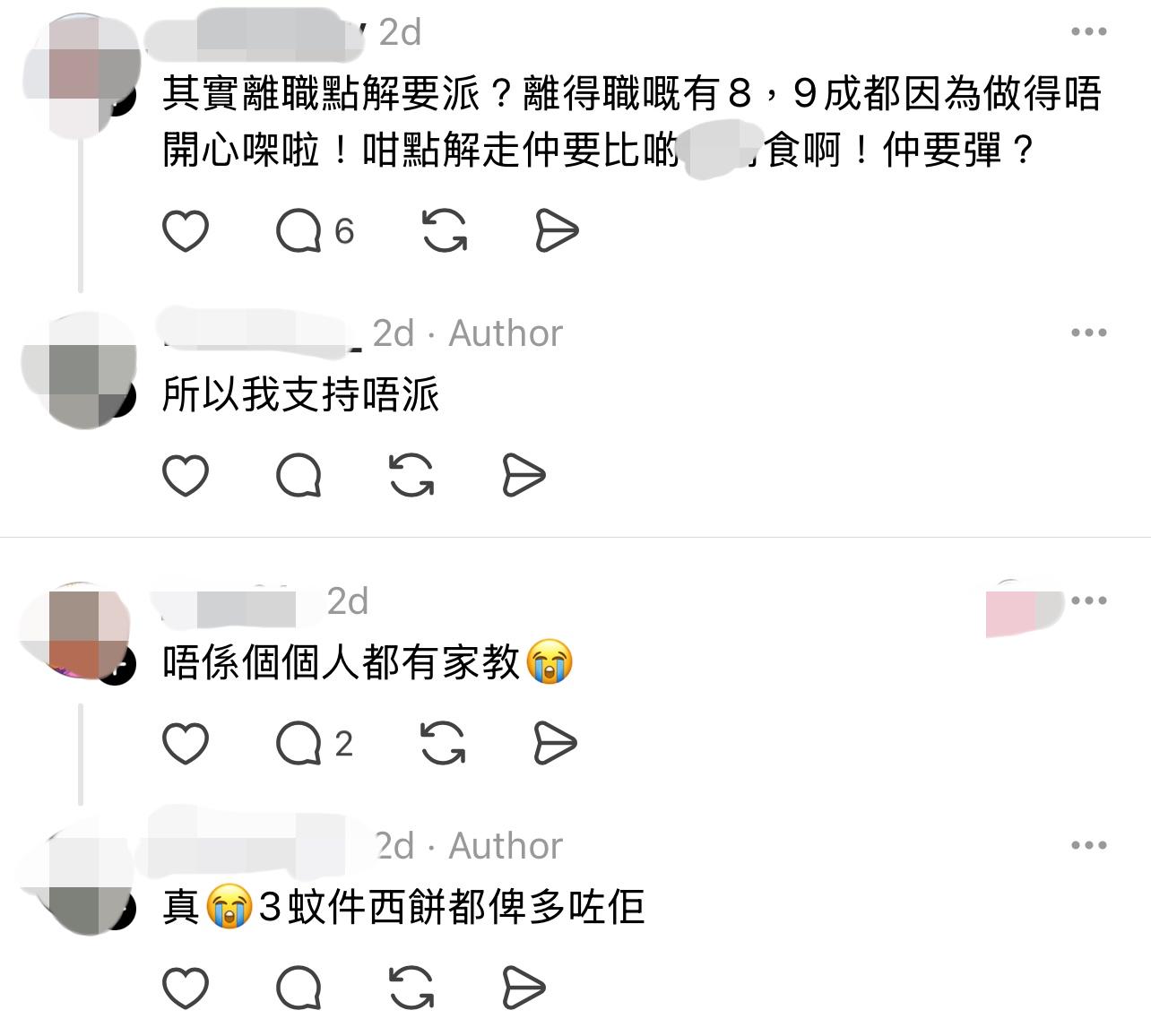
Task: Share the reply 3蚊件西餅都俾多咗佢
Action: [x=524, y=988]
